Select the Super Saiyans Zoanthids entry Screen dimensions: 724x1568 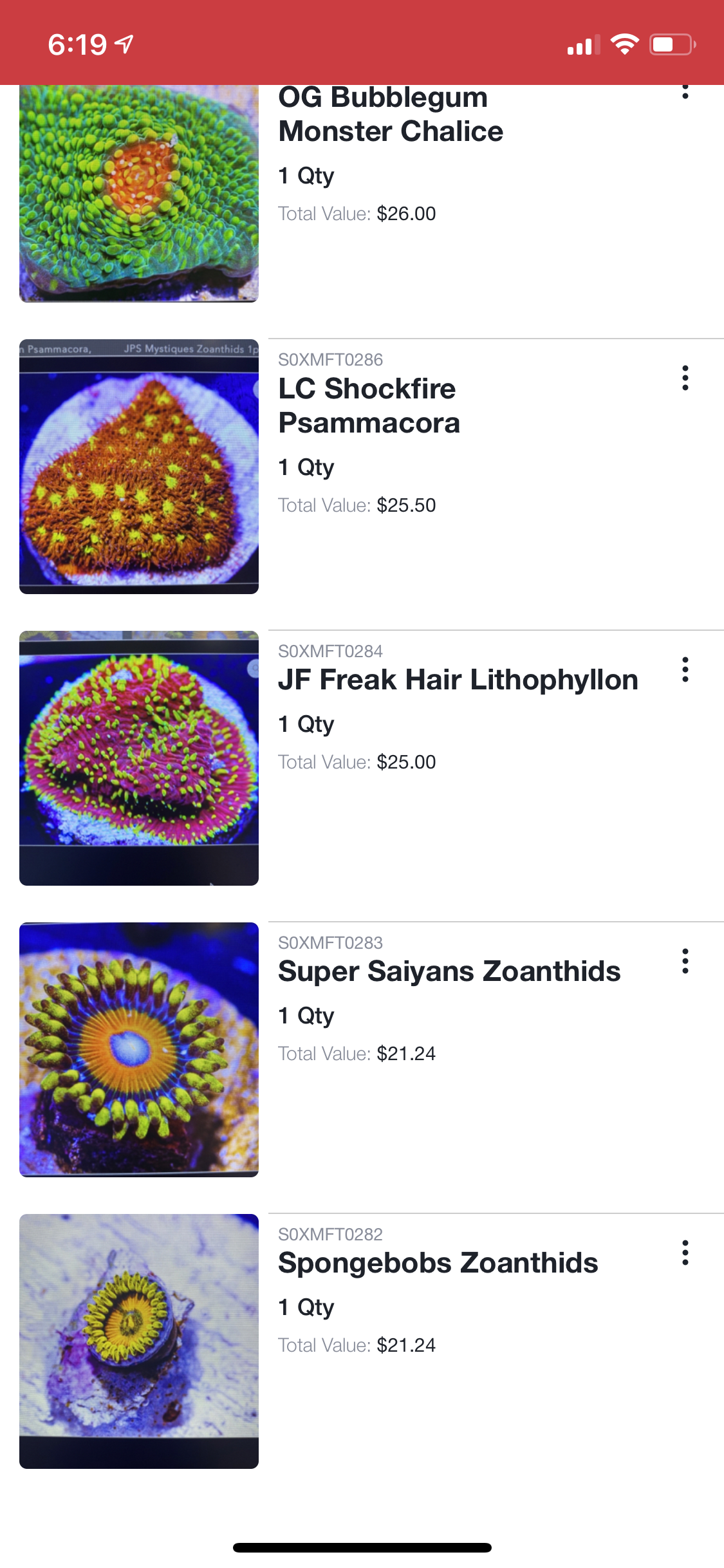(449, 971)
